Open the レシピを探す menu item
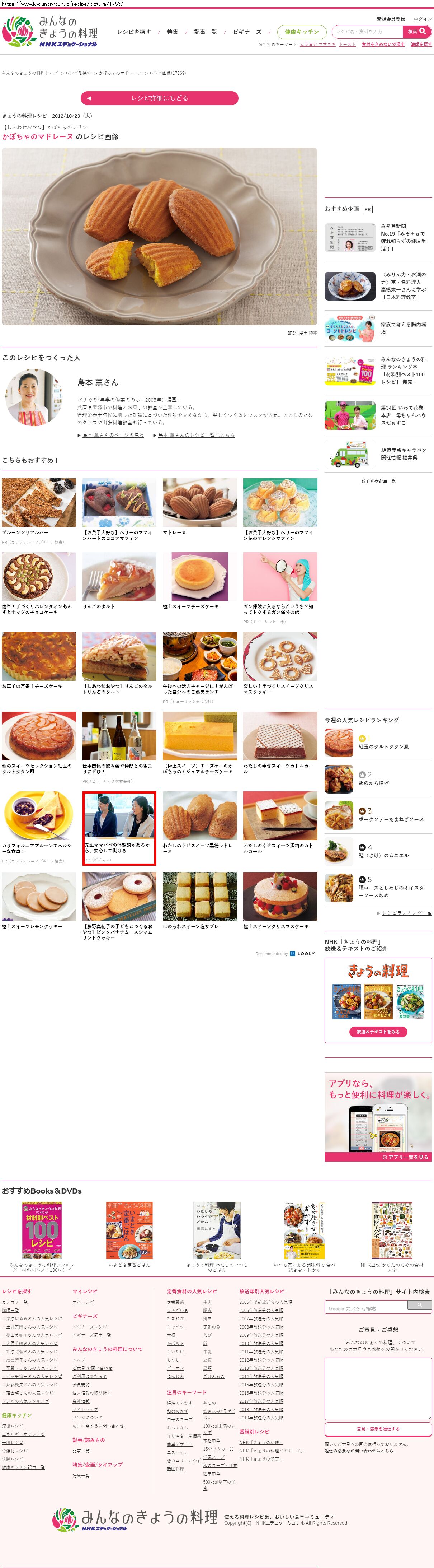The image size is (434, 1568). pyautogui.click(x=134, y=32)
